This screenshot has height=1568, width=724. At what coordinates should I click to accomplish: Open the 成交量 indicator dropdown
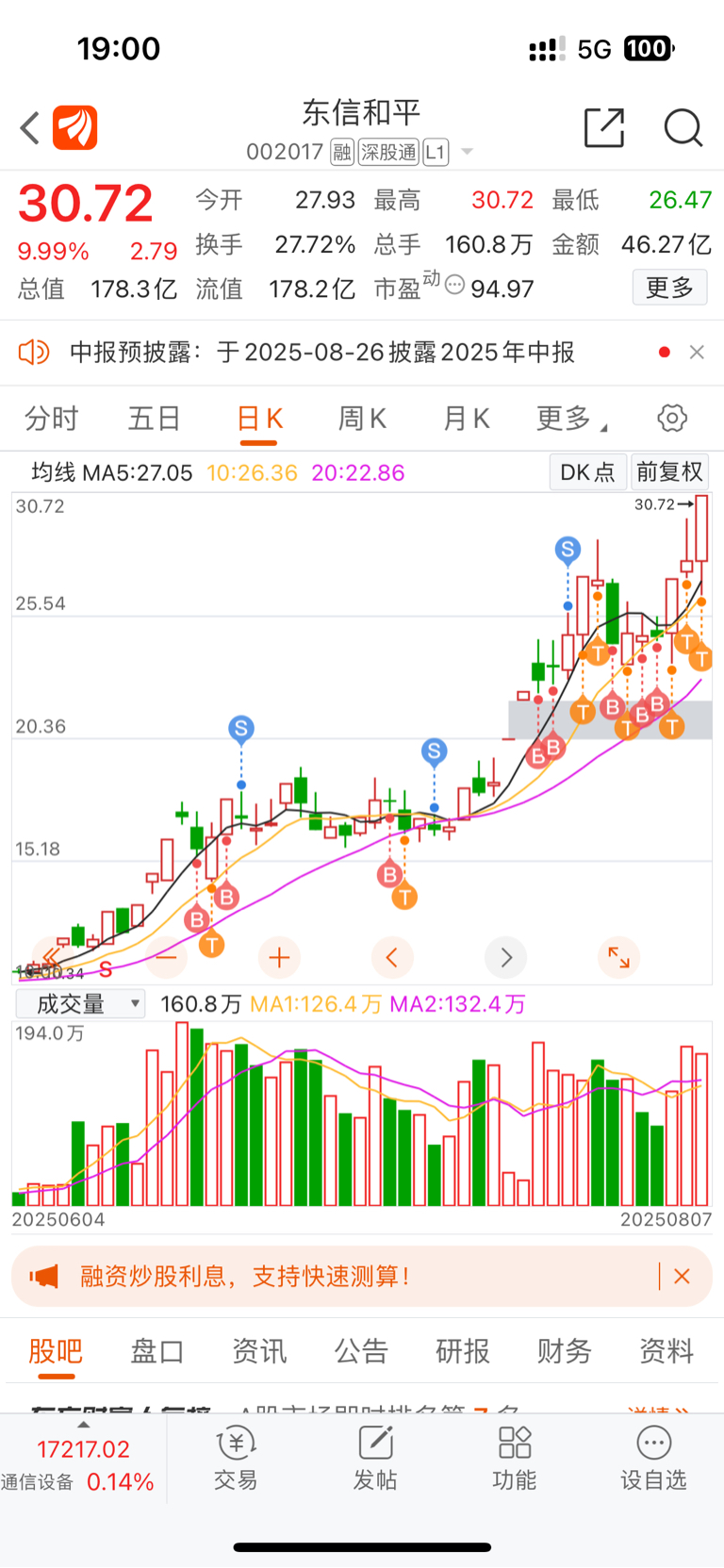[x=80, y=1004]
